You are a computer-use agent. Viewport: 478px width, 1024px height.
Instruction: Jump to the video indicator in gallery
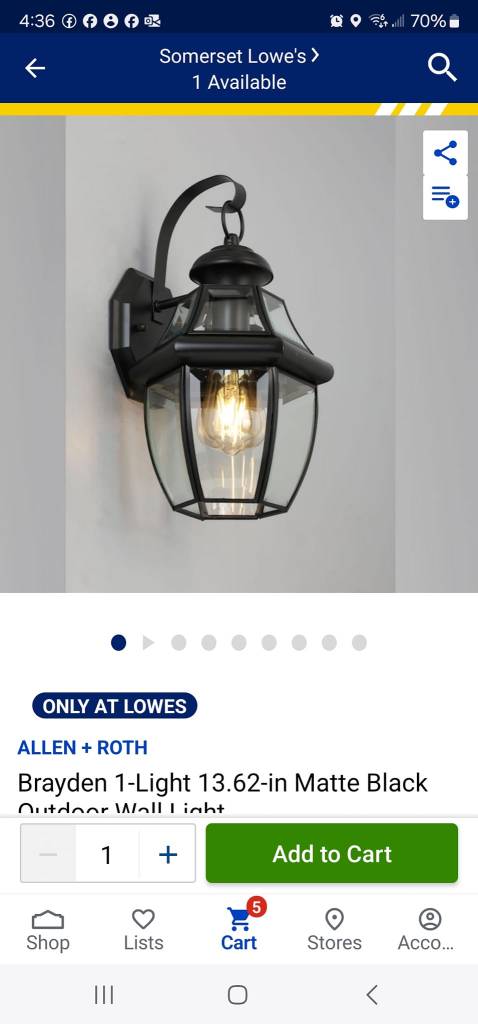(148, 643)
